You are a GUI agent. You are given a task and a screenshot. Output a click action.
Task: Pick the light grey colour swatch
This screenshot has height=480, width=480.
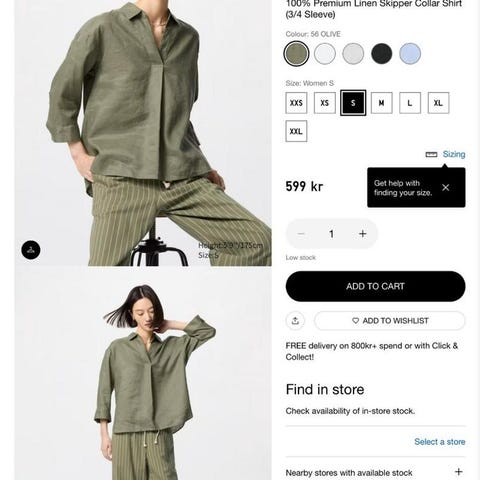click(x=353, y=53)
